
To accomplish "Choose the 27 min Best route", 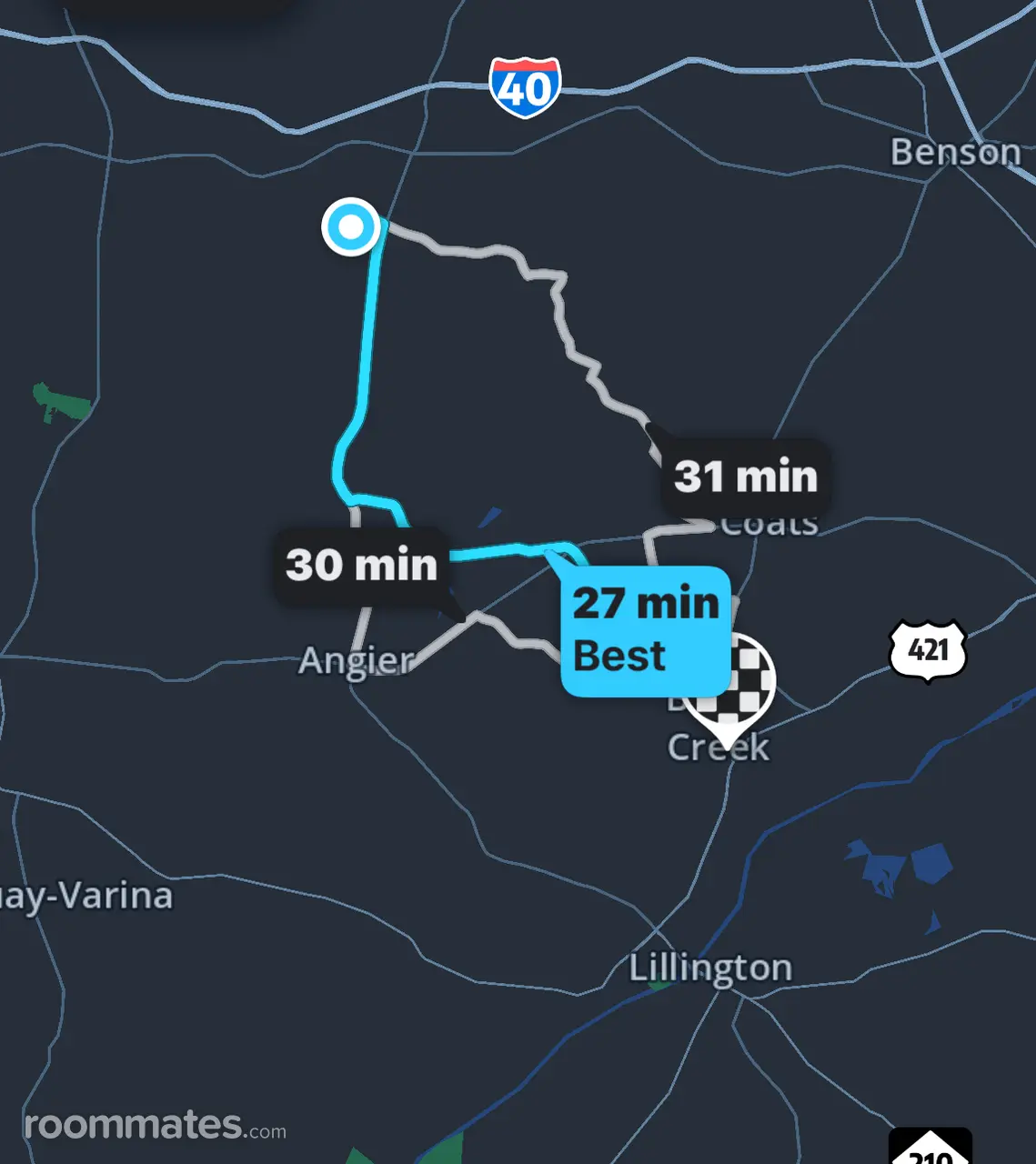I will pos(645,629).
